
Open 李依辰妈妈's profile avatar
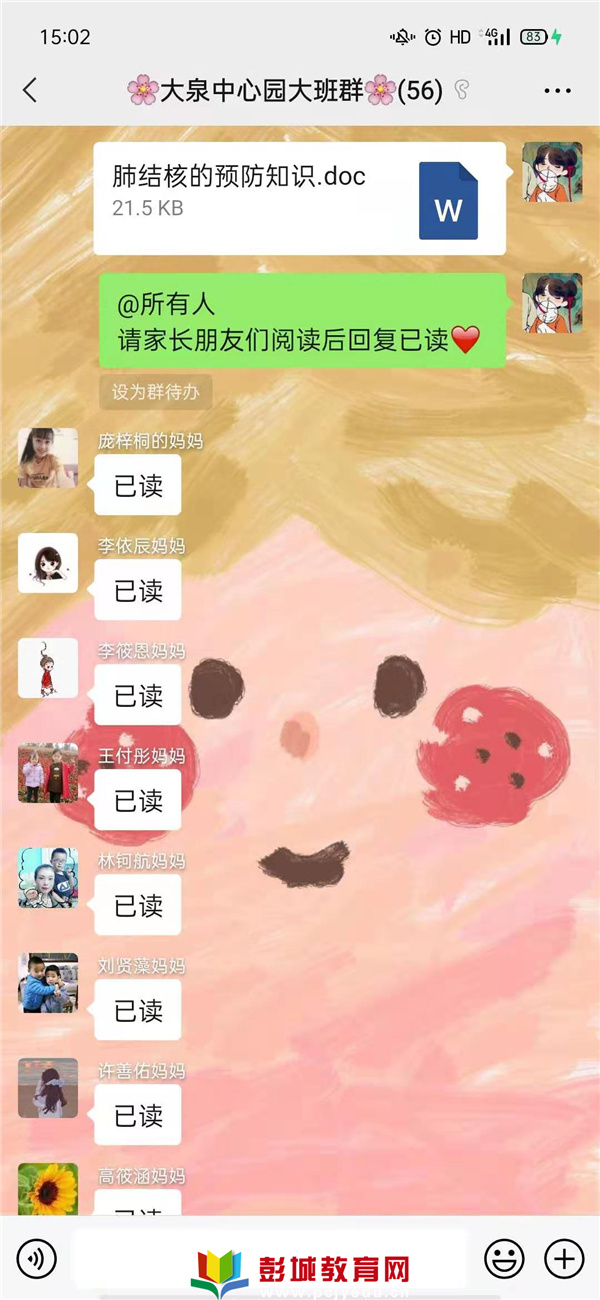[48, 563]
